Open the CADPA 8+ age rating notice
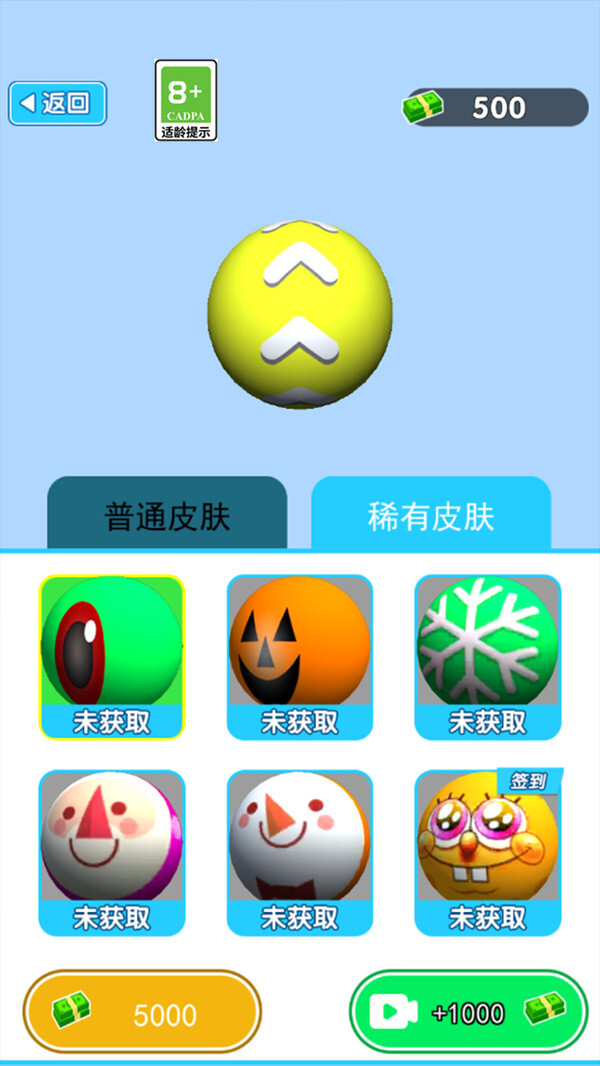 pyautogui.click(x=186, y=100)
